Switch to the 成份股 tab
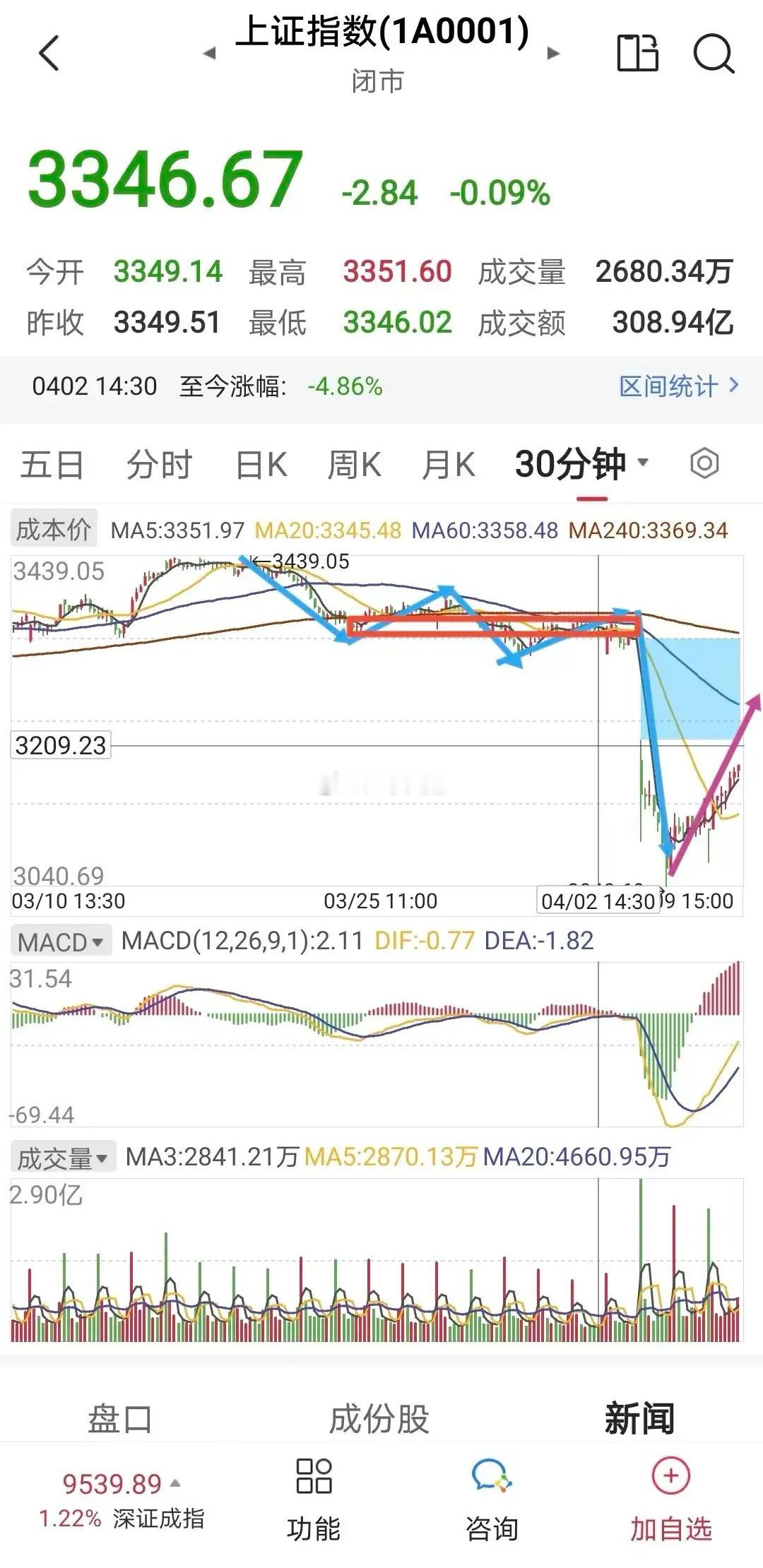This screenshot has width=763, height=1568. 379,1419
